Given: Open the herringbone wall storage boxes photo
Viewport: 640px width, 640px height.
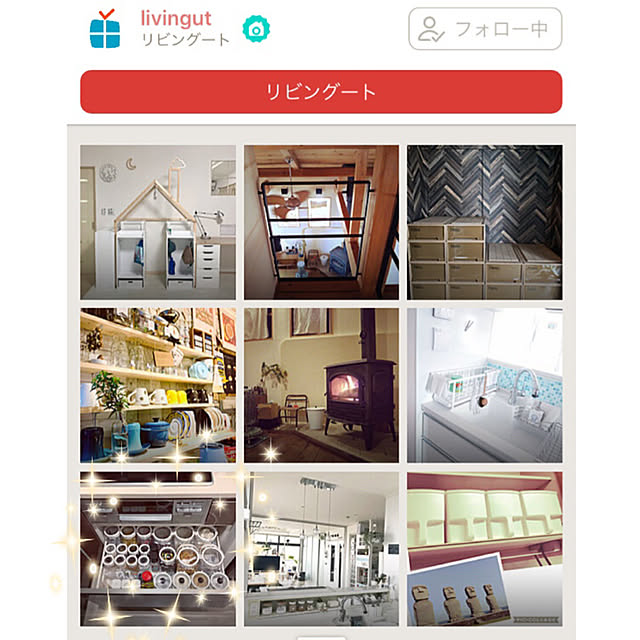Looking at the screenshot, I should point(484,222).
